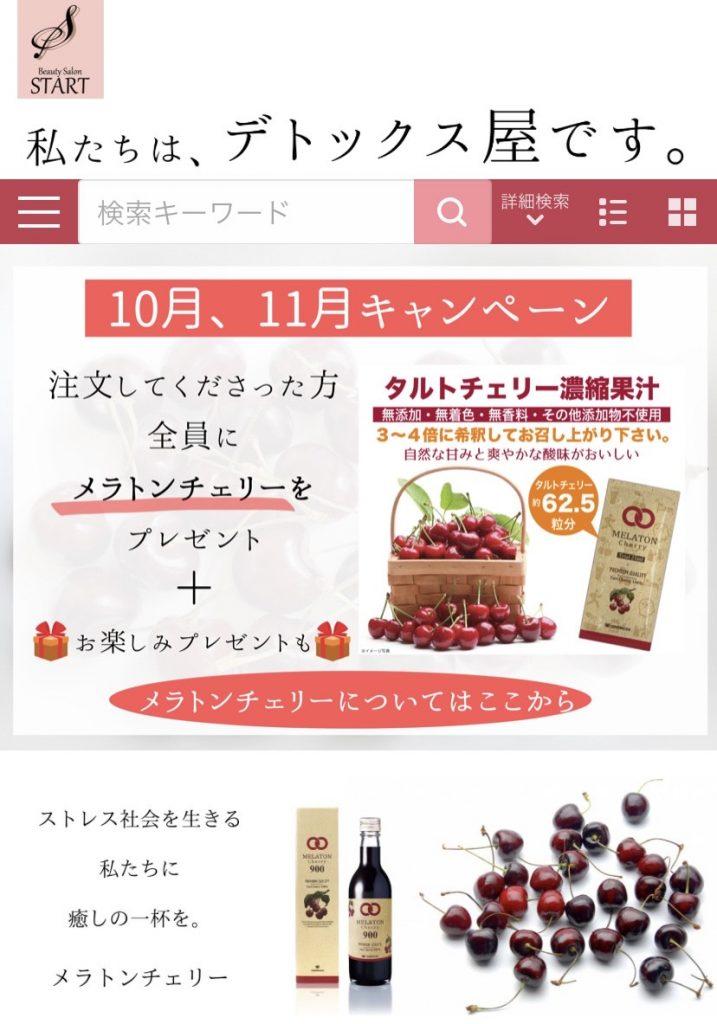Open the hamburger menu
Viewport: 717px width, 1024px height.
39,212
